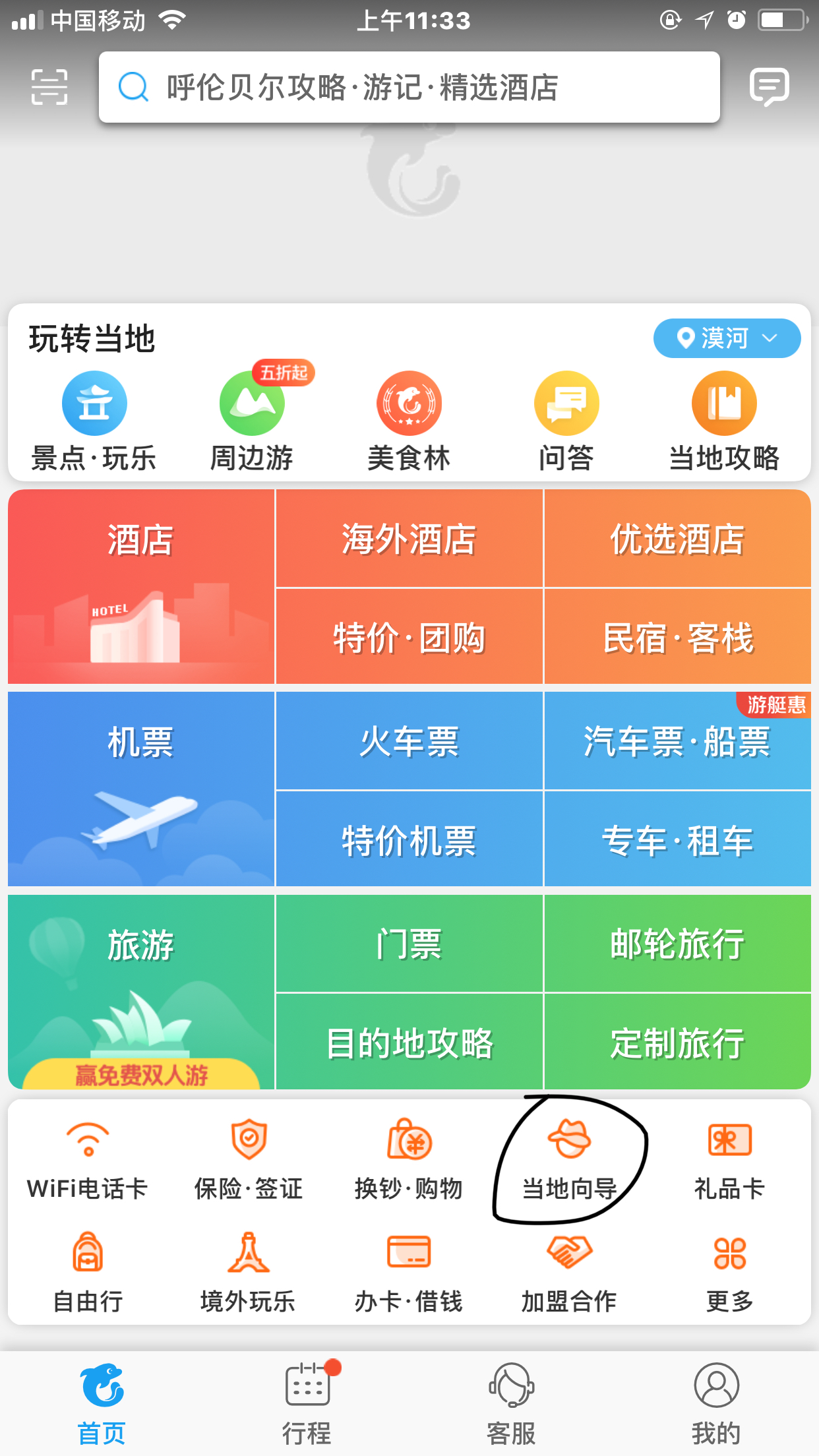The width and height of the screenshot is (819, 1456).
Task: Tap the 呼伦贝尔攻略 search box
Action: [x=409, y=87]
